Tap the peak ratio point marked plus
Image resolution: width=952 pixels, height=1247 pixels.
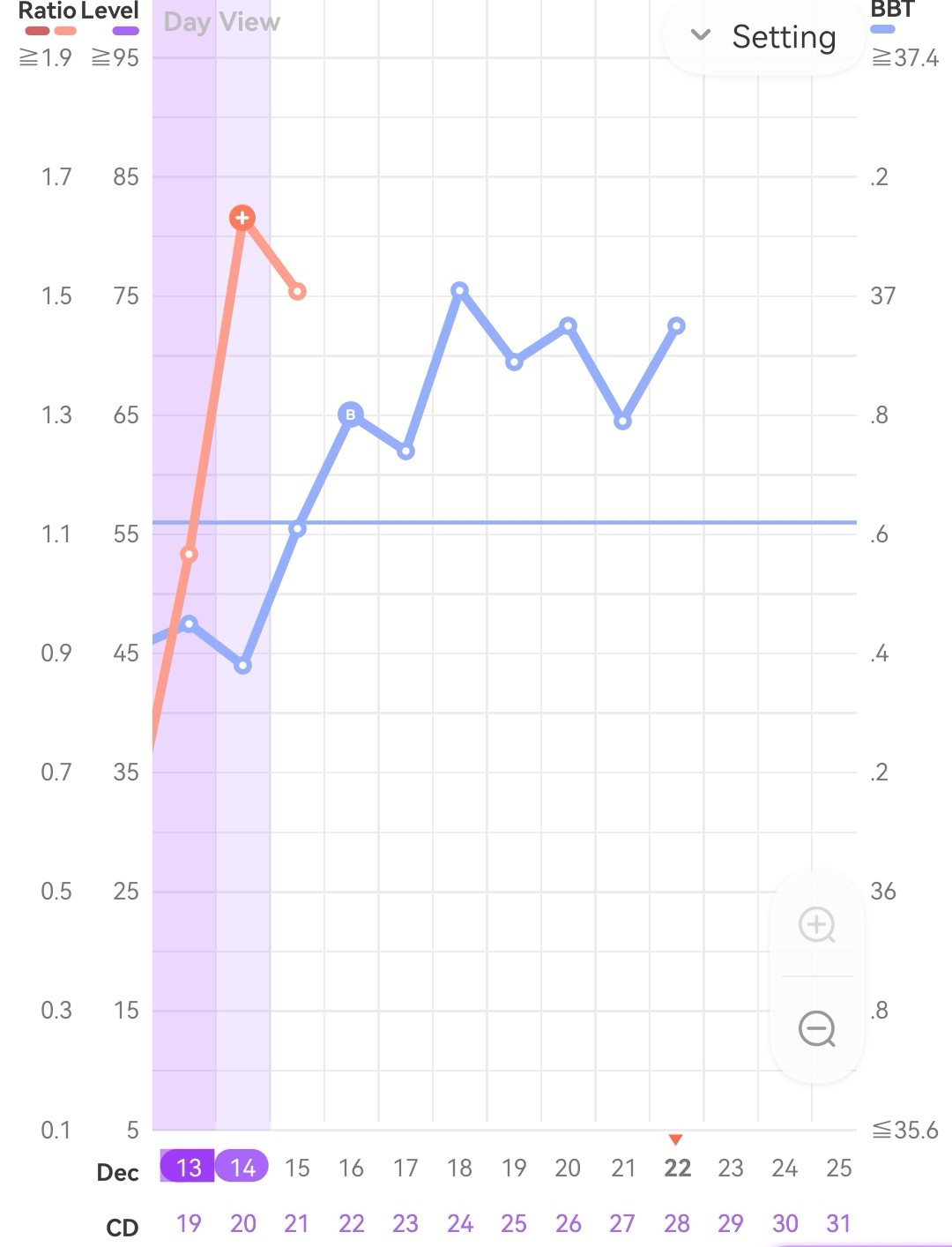(x=242, y=217)
